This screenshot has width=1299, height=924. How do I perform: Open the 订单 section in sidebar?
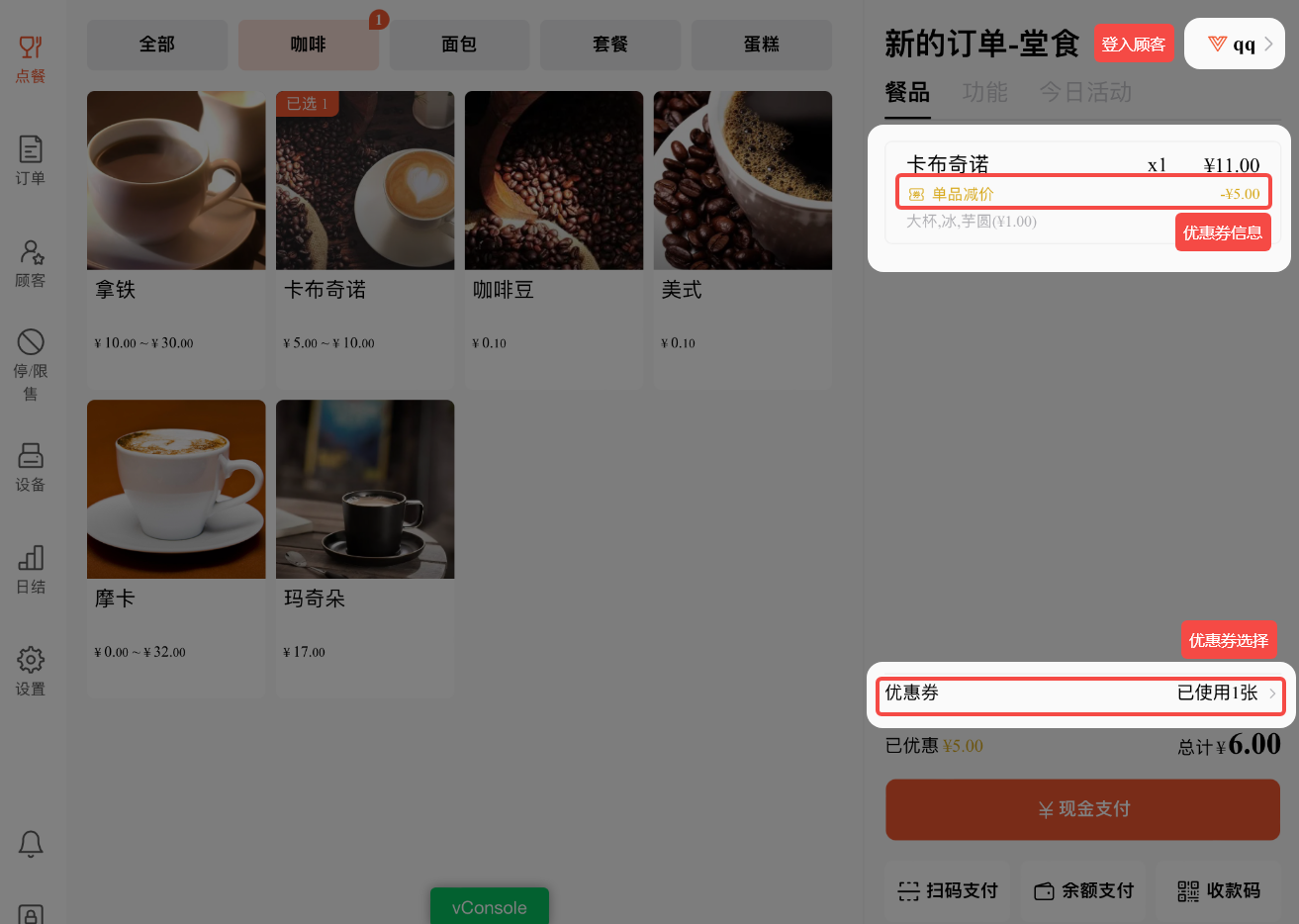(x=31, y=160)
